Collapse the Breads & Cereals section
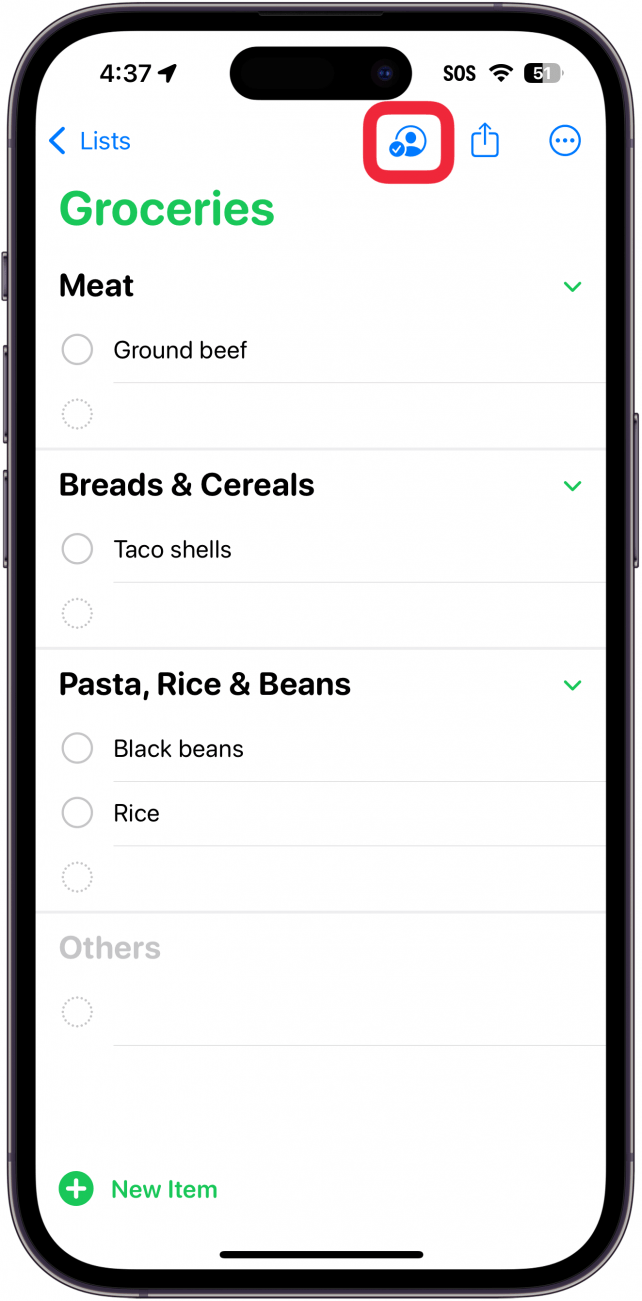Screen dimensions: 642x1301 pos(572,486)
